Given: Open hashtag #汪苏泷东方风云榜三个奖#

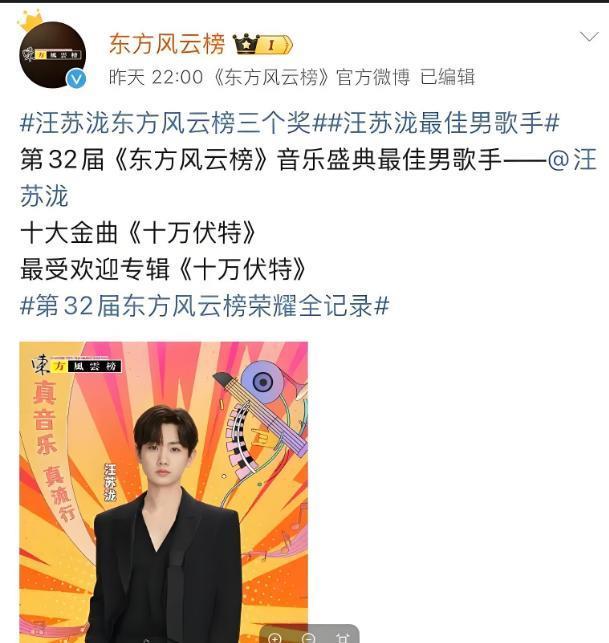Looking at the screenshot, I should coord(176,124).
